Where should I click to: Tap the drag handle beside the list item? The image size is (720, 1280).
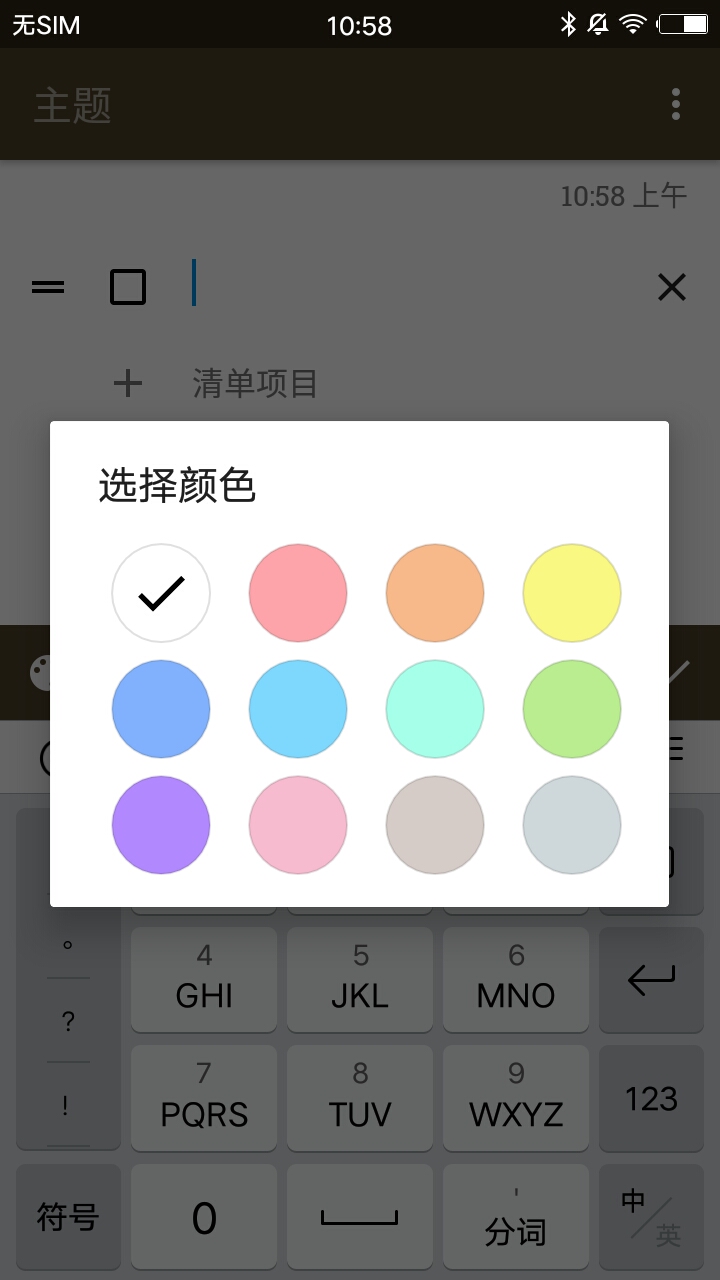[x=47, y=287]
